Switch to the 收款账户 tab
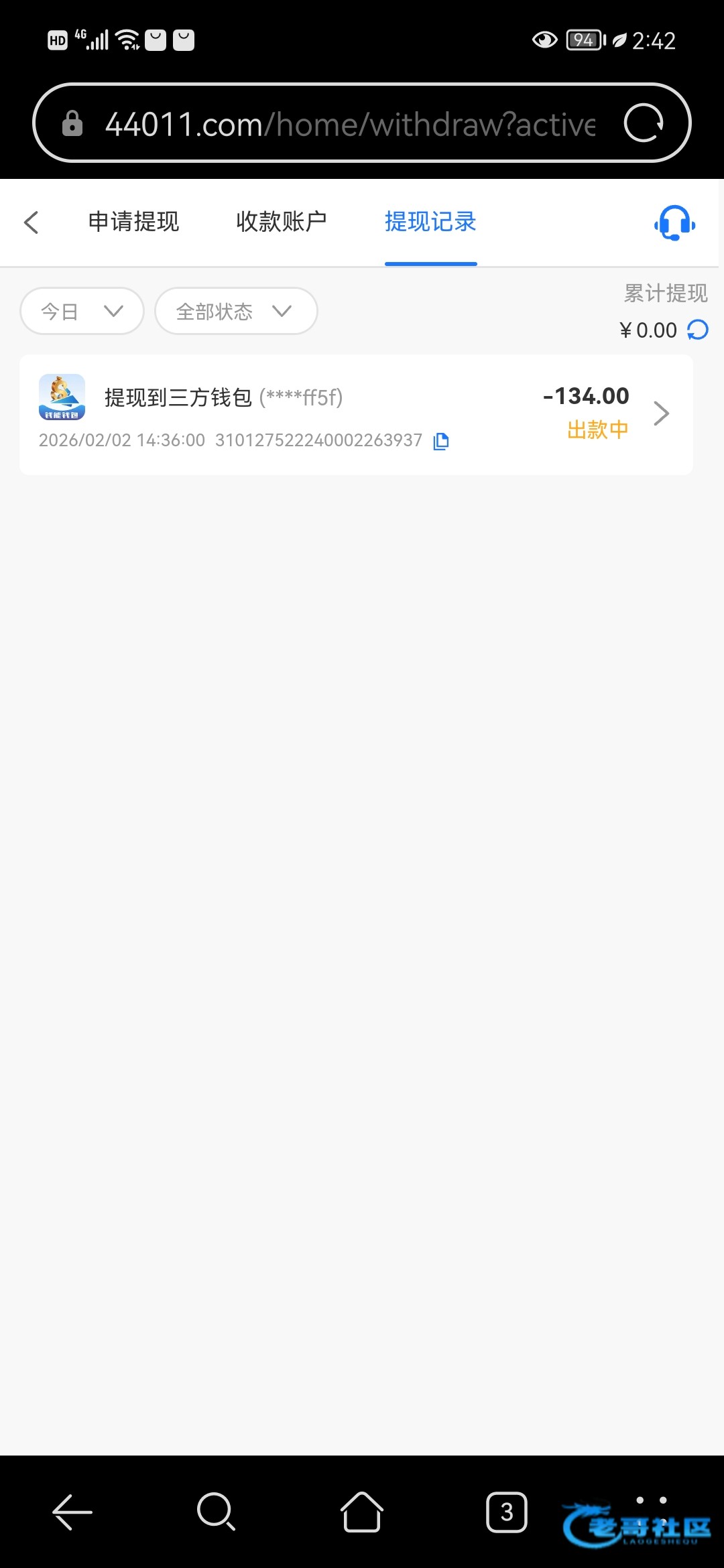Image resolution: width=724 pixels, height=1568 pixels. [x=282, y=222]
